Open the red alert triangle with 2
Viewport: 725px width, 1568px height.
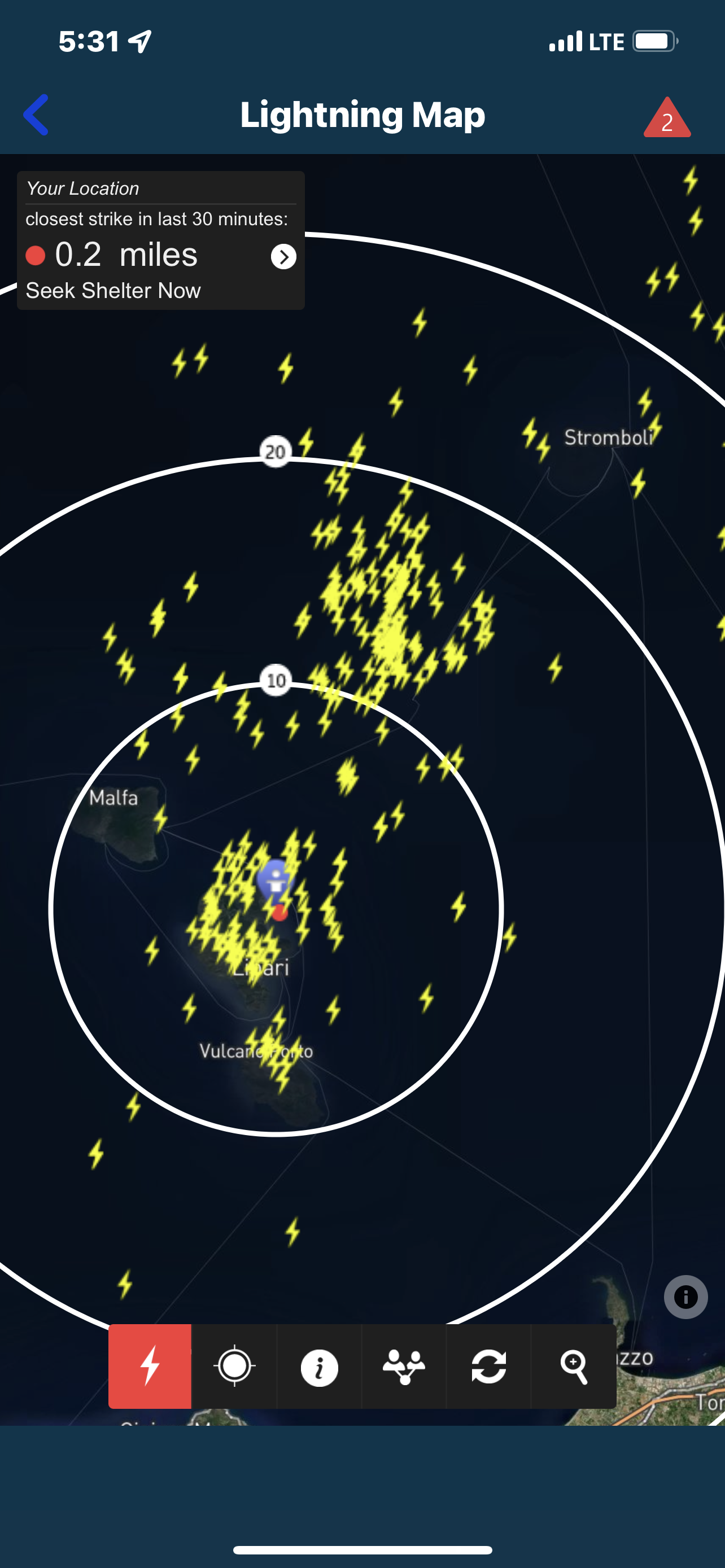pos(667,117)
